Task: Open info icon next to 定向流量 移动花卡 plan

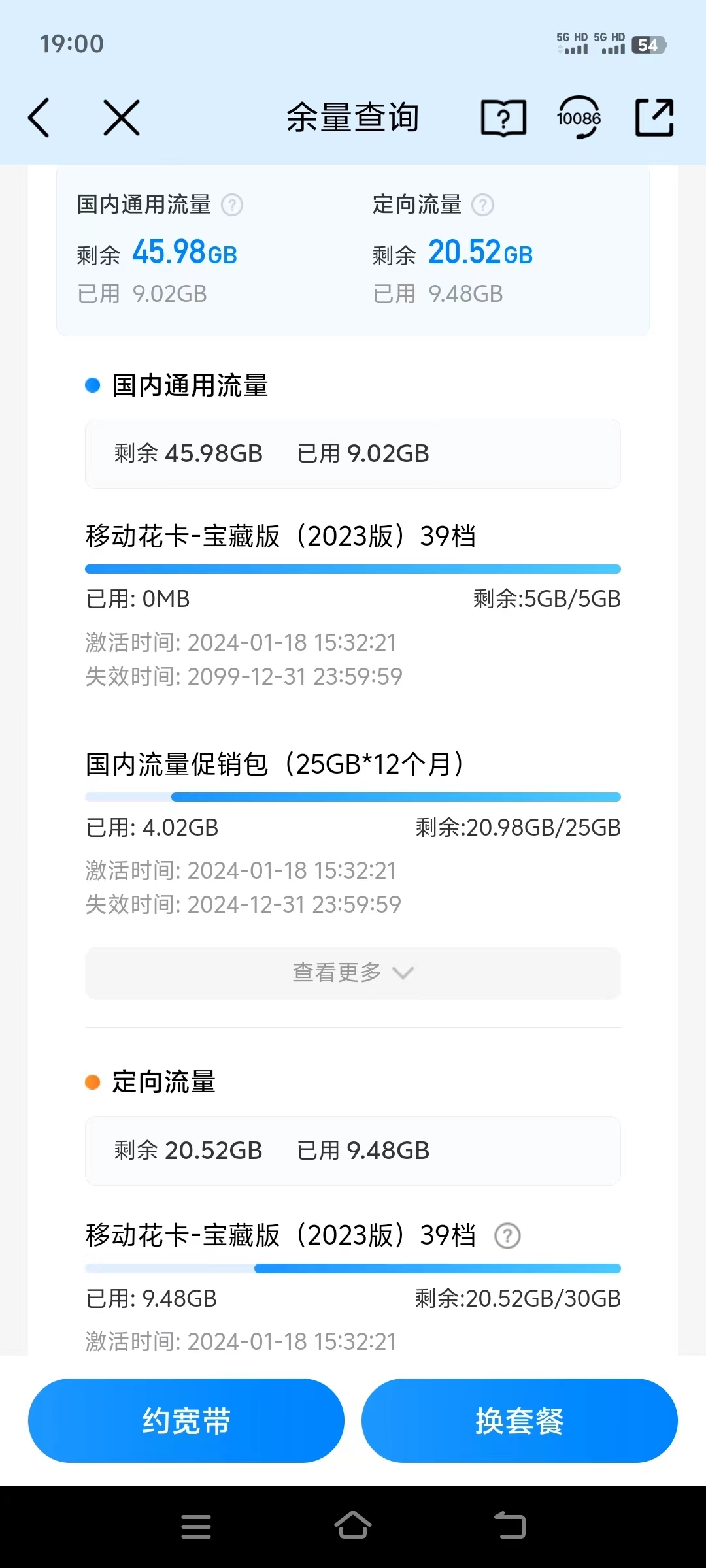Action: click(x=508, y=1236)
